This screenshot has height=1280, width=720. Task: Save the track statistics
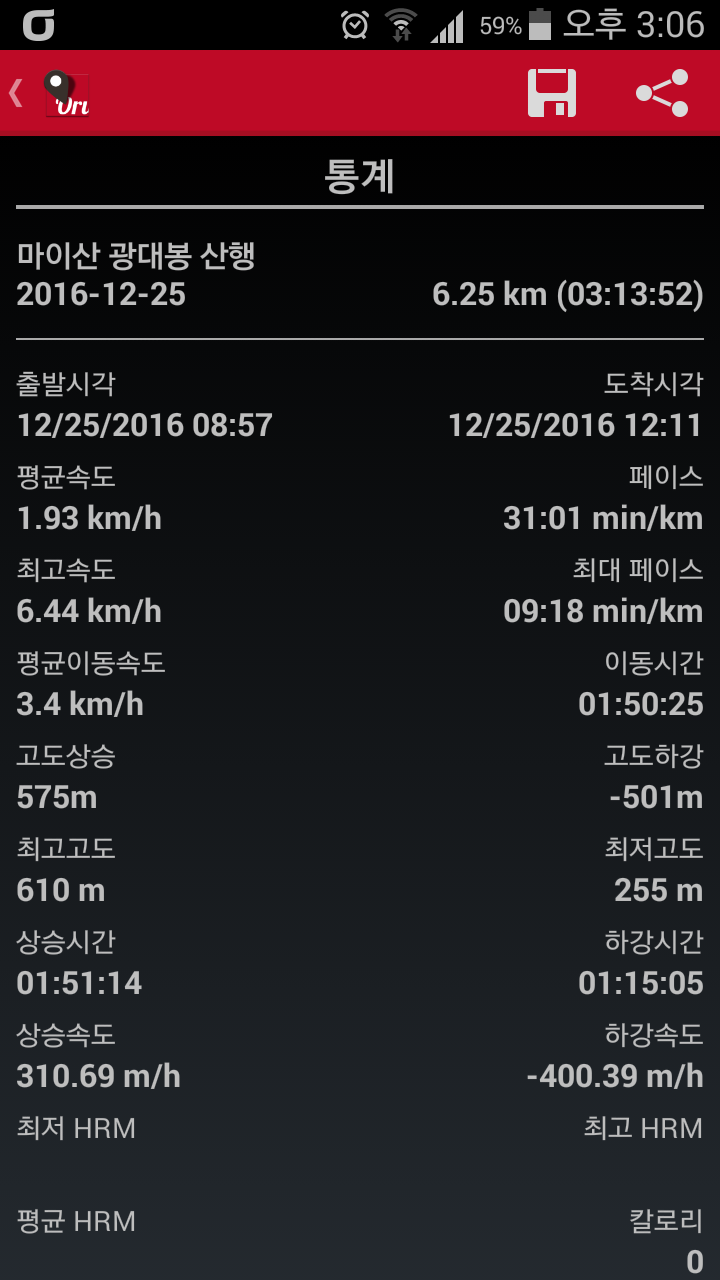[x=552, y=93]
